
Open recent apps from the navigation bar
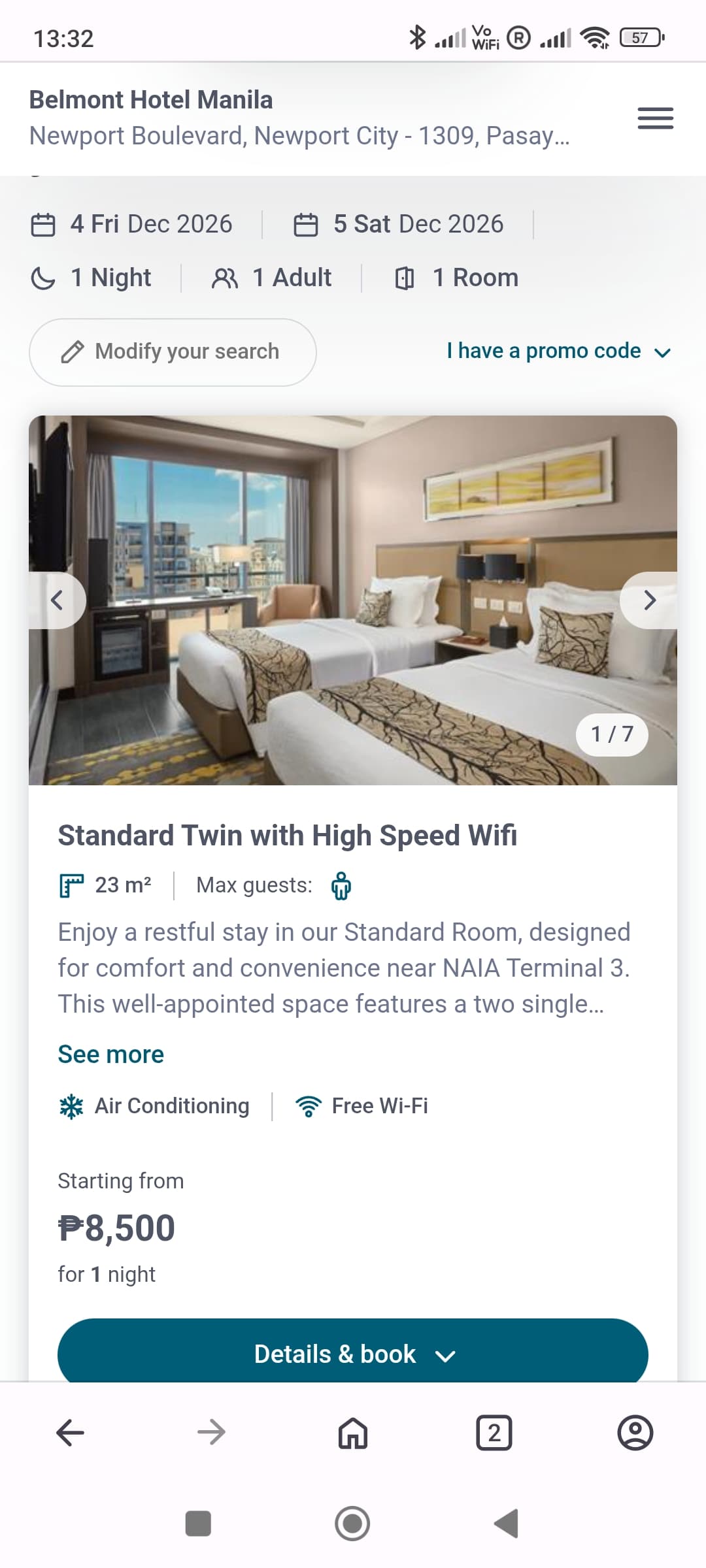(x=198, y=1524)
